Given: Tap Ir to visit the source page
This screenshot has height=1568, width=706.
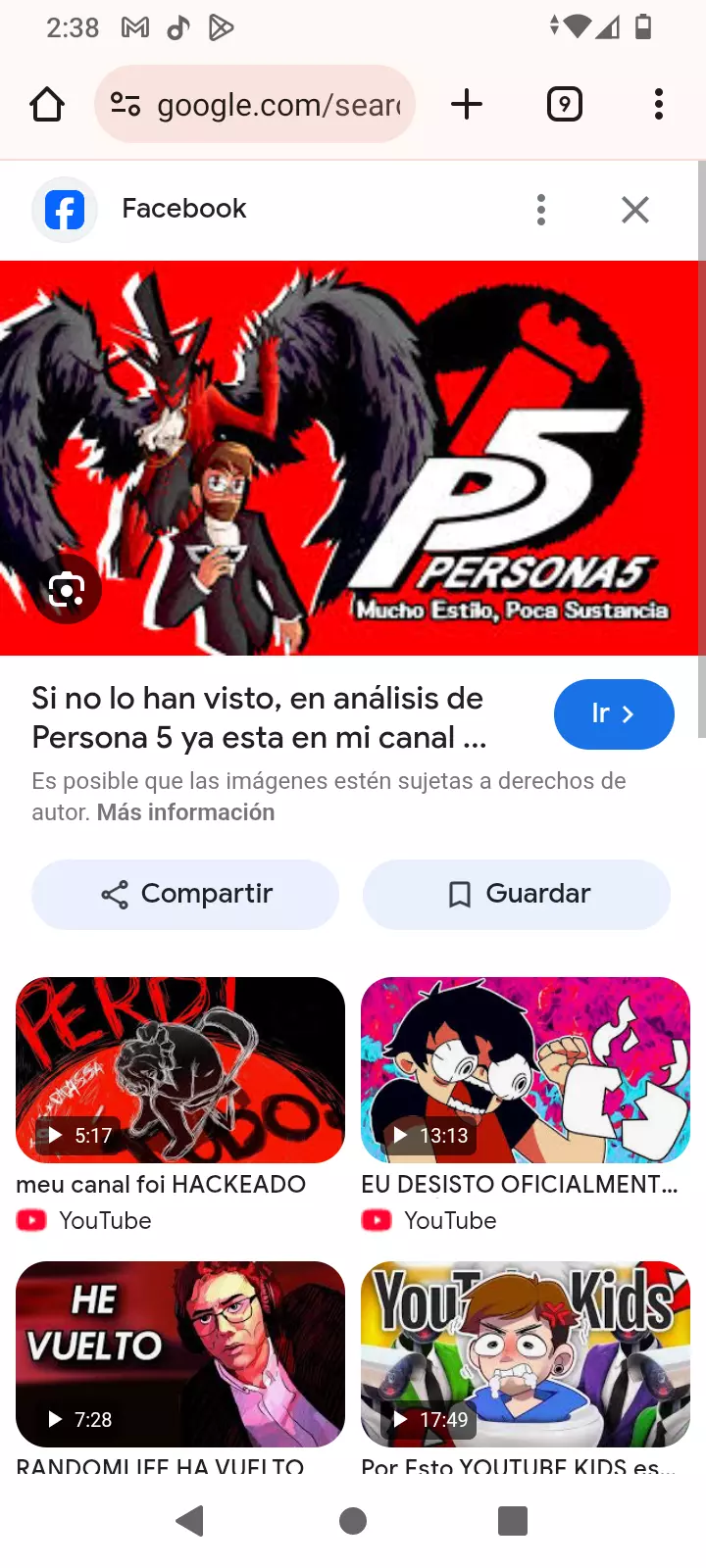Looking at the screenshot, I should pyautogui.click(x=614, y=713).
